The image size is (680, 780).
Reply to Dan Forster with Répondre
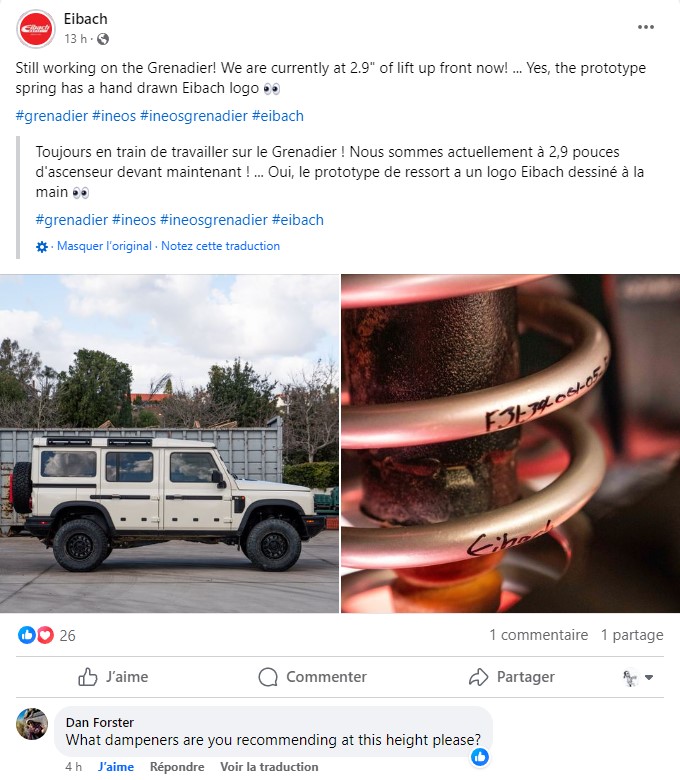[177, 767]
